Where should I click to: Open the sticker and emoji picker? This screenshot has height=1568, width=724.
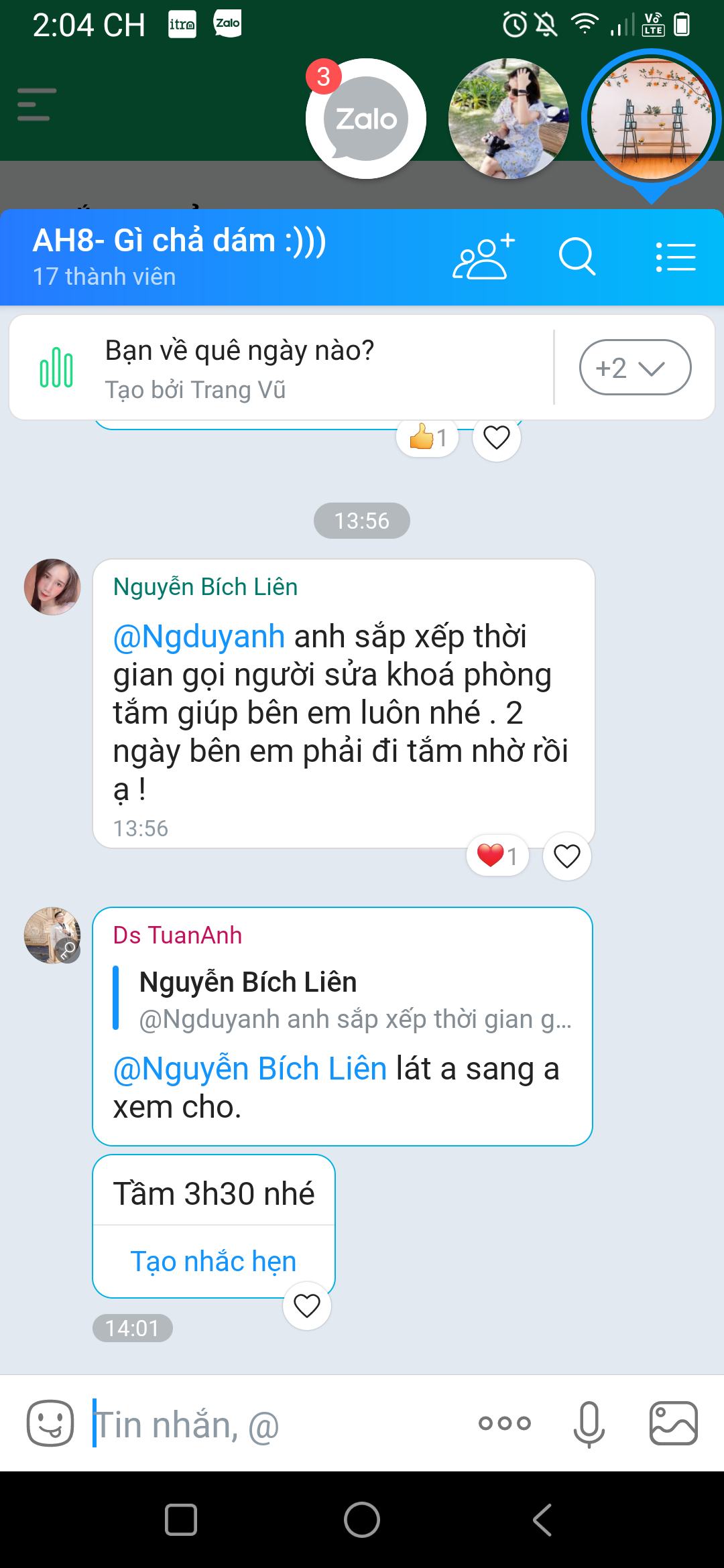coord(50,1423)
